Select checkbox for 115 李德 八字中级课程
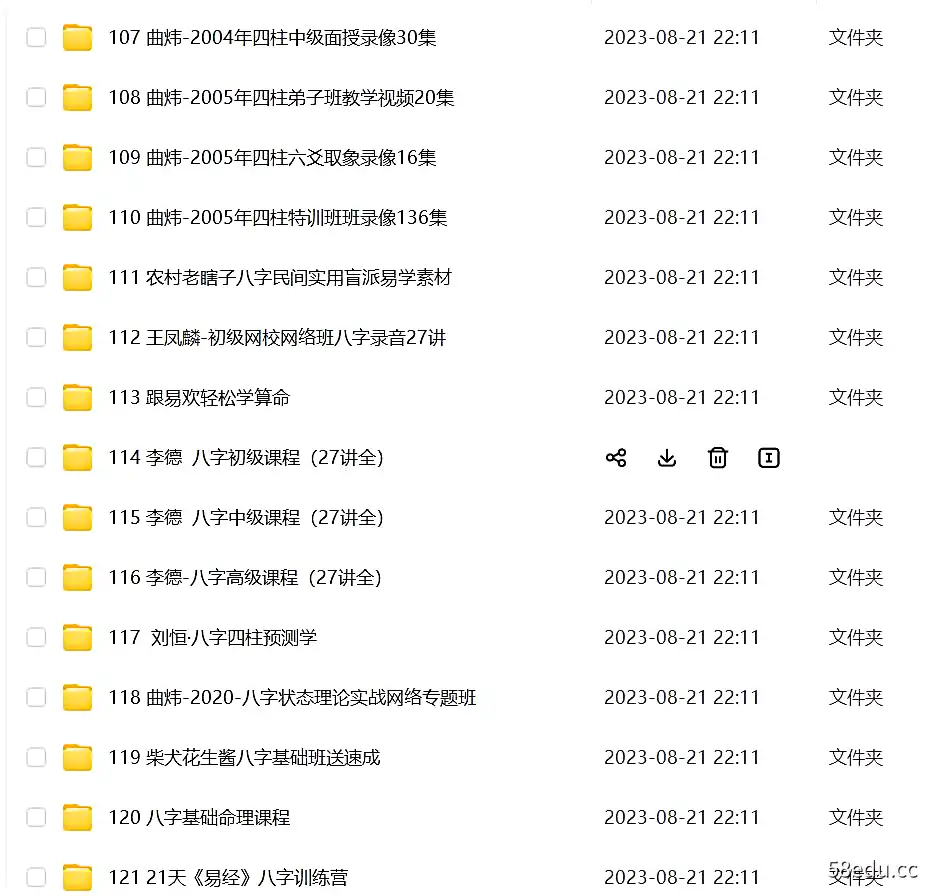Viewport: 936px width, 896px height. click(36, 518)
